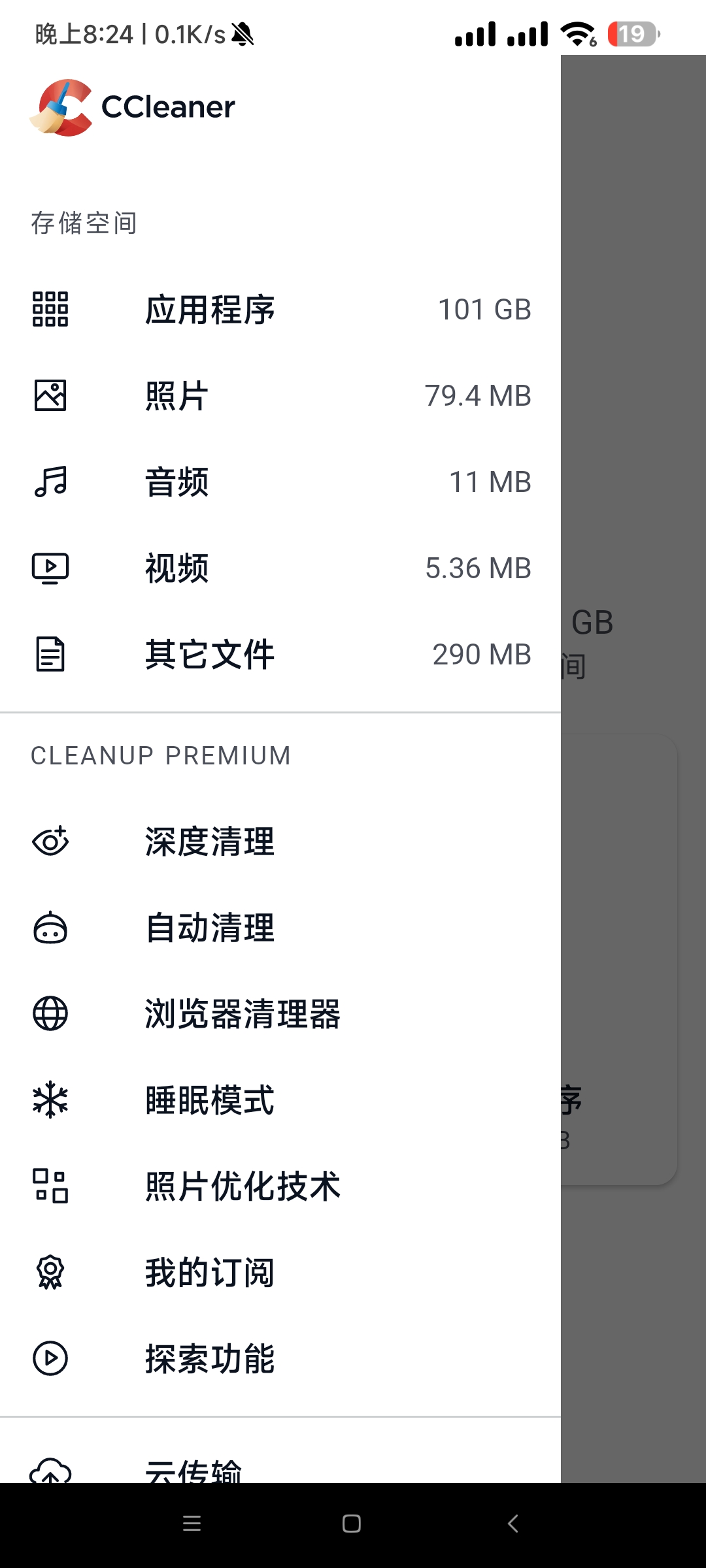The image size is (706, 1568).
Task: Open 云传输 menu entry
Action: coord(193,1470)
